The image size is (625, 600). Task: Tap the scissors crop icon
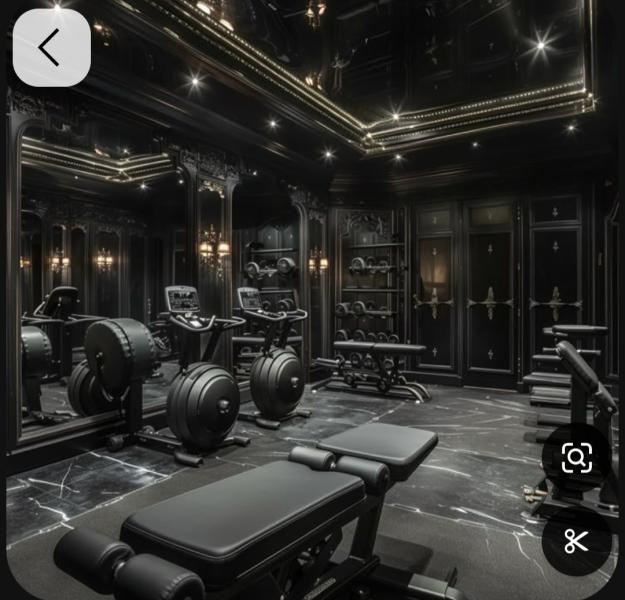click(x=576, y=541)
